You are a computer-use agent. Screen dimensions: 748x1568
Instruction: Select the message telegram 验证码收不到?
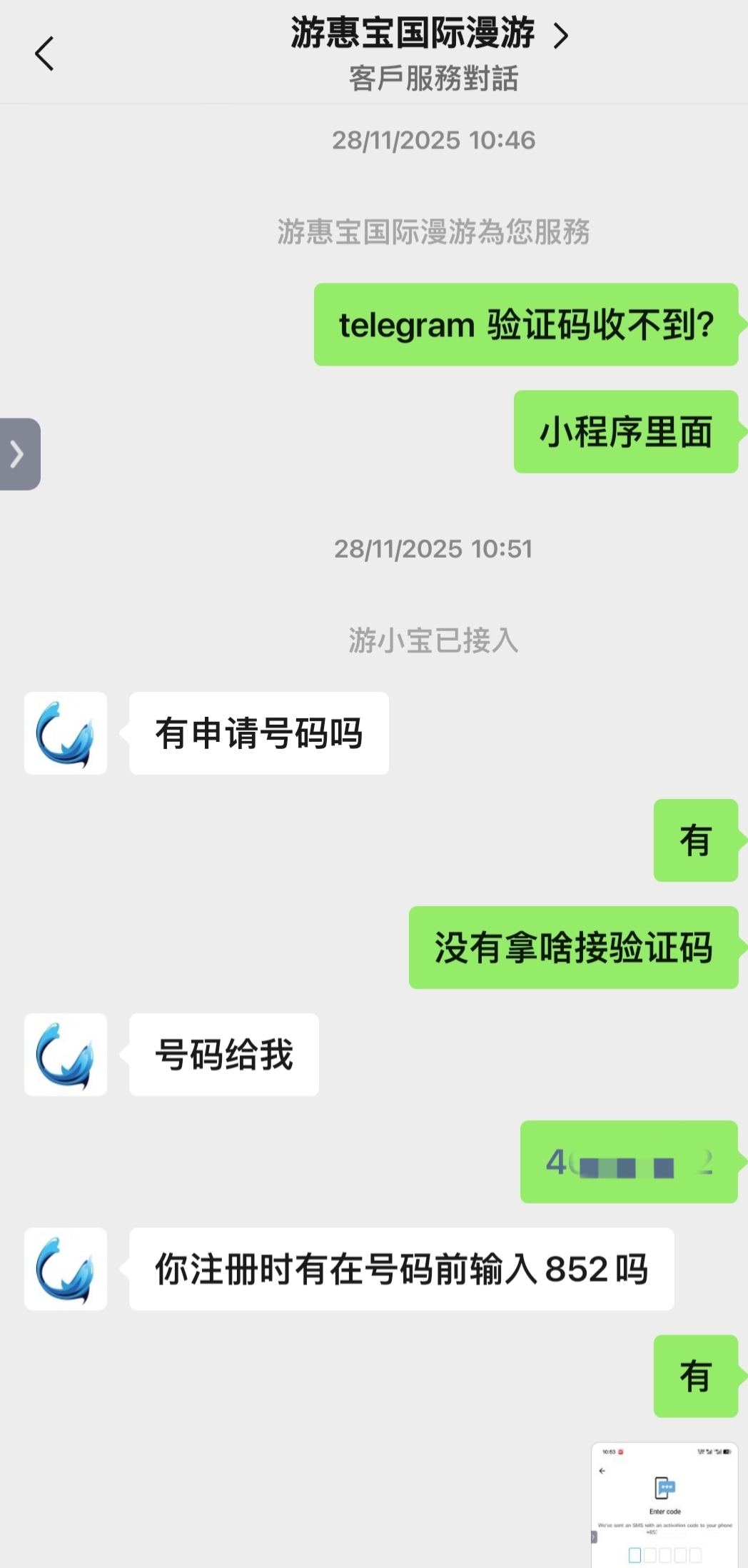click(x=527, y=325)
